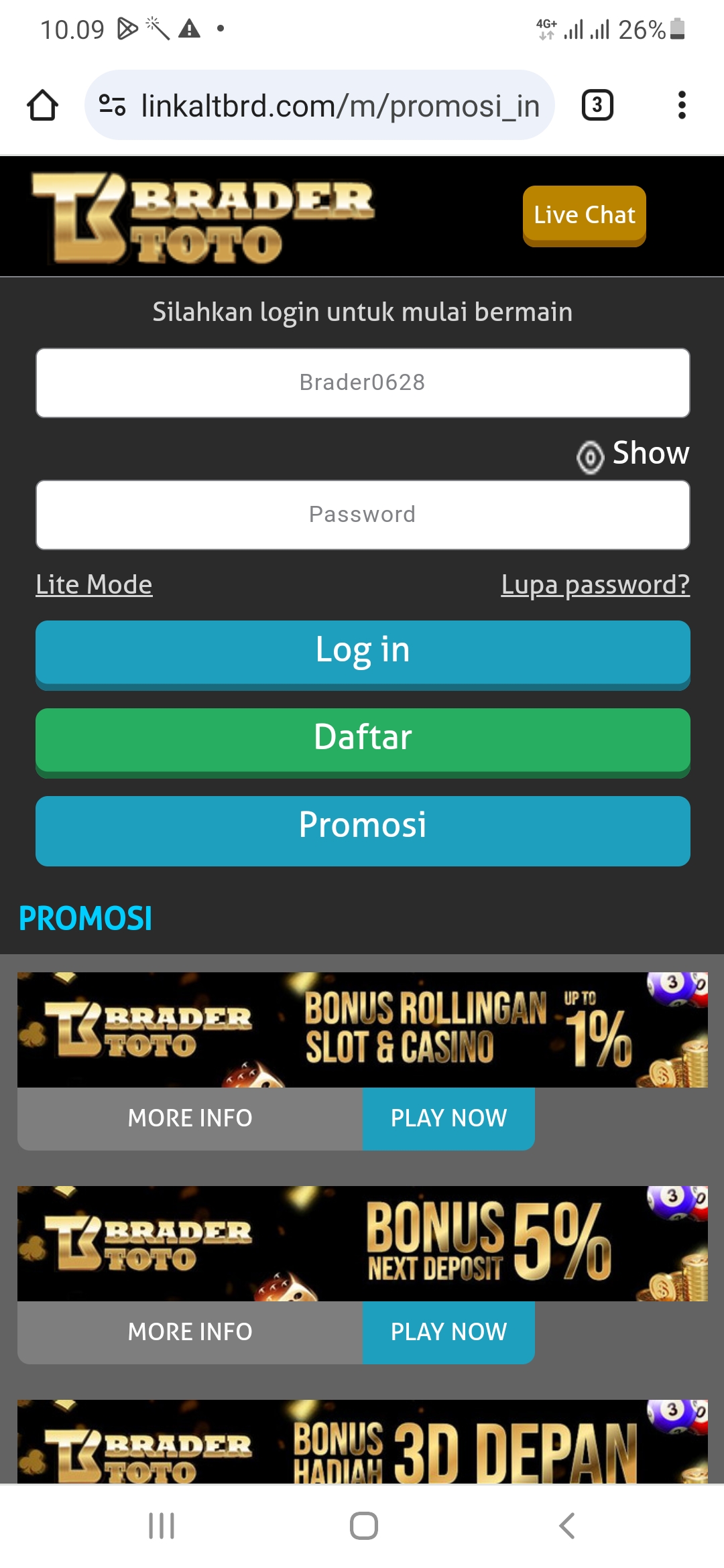Image resolution: width=724 pixels, height=1568 pixels.
Task: Start a Live Chat session
Action: point(584,215)
